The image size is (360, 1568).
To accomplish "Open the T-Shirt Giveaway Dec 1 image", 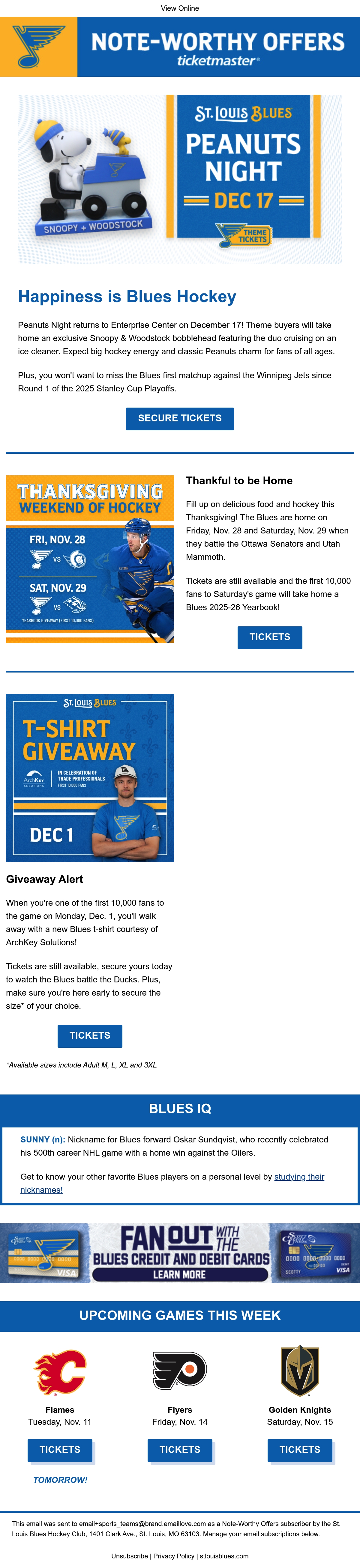I will point(90,778).
